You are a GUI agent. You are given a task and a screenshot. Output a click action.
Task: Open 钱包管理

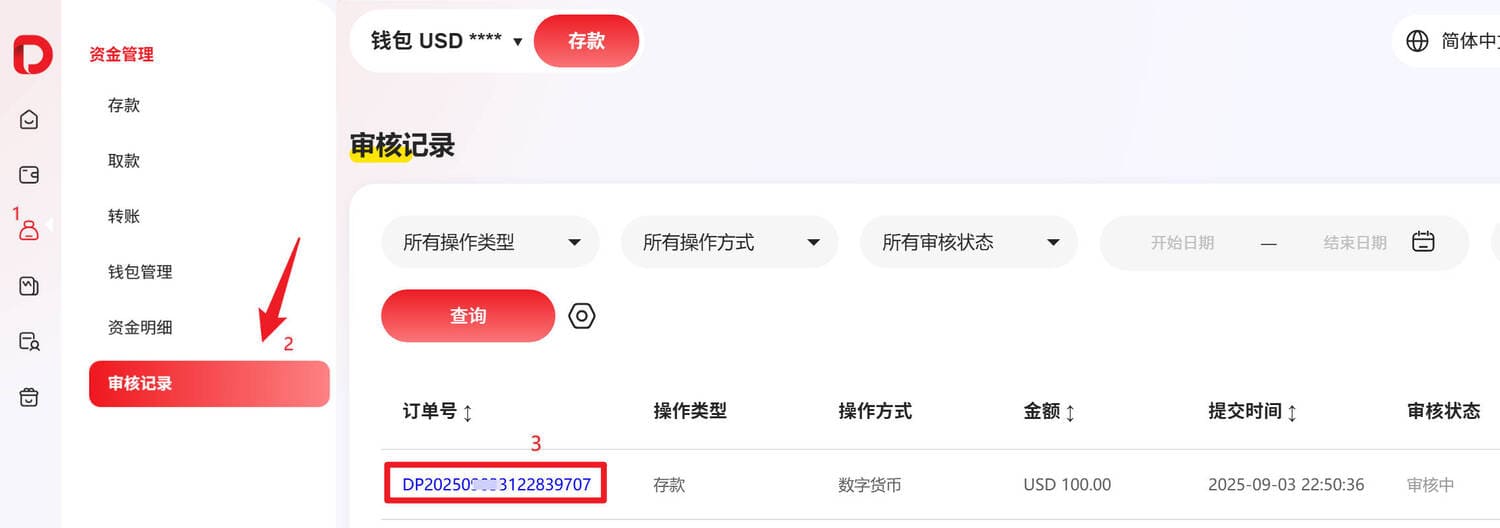[x=140, y=272]
